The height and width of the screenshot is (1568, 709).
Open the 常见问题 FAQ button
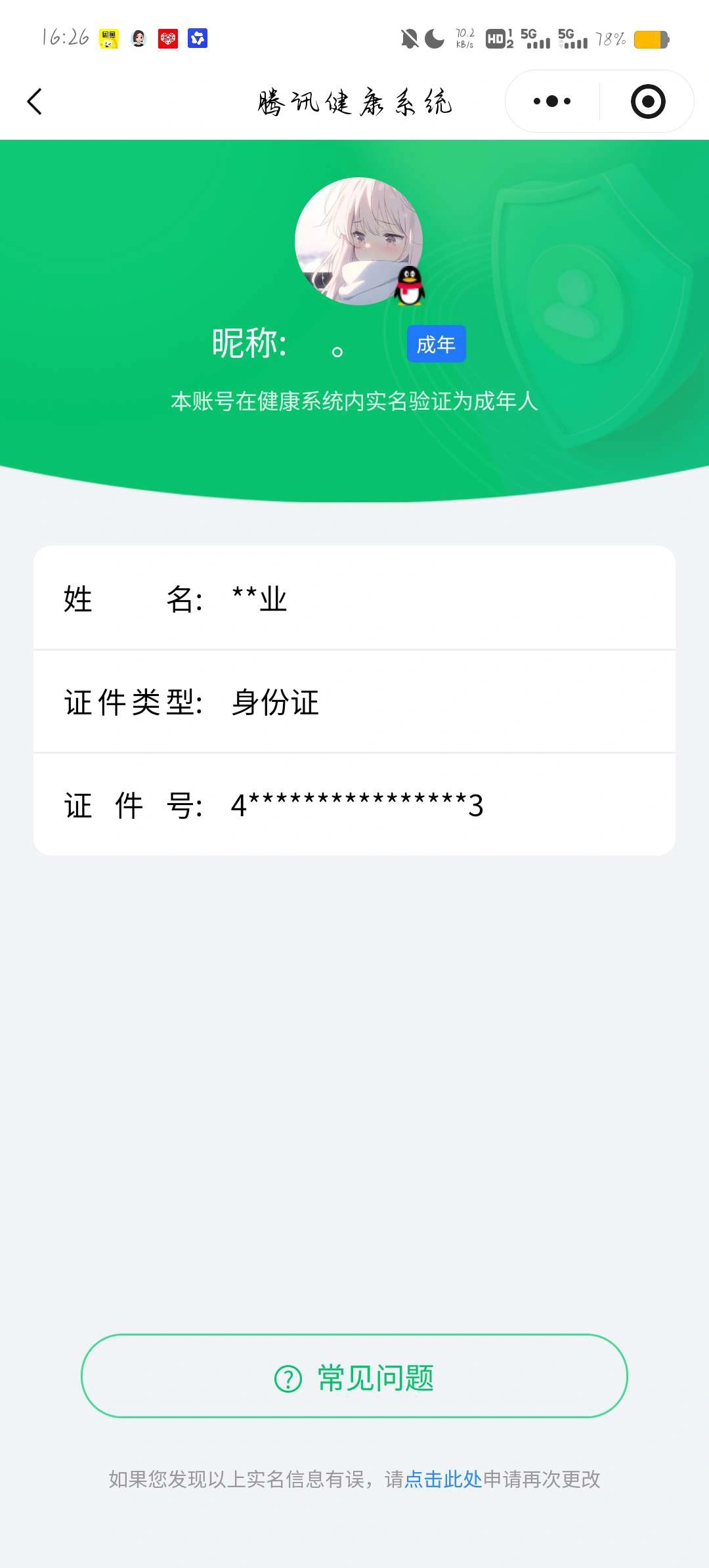point(354,1379)
